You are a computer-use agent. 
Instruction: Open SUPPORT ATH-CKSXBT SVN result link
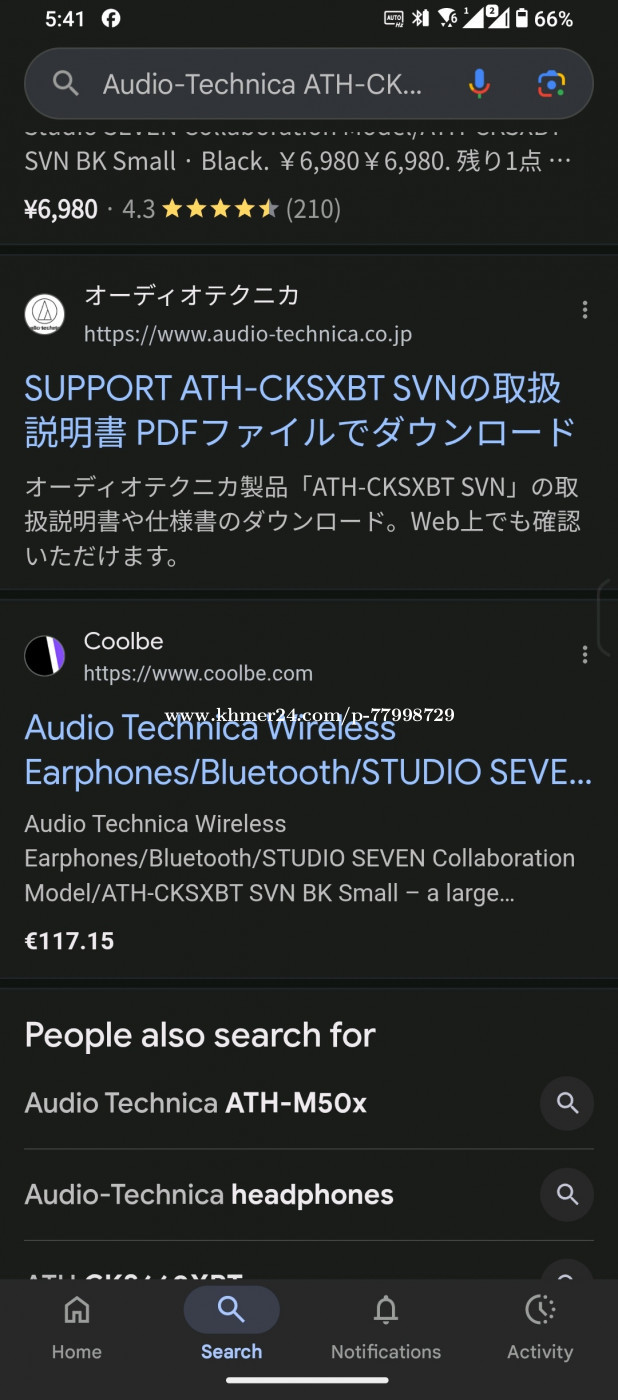[300, 410]
